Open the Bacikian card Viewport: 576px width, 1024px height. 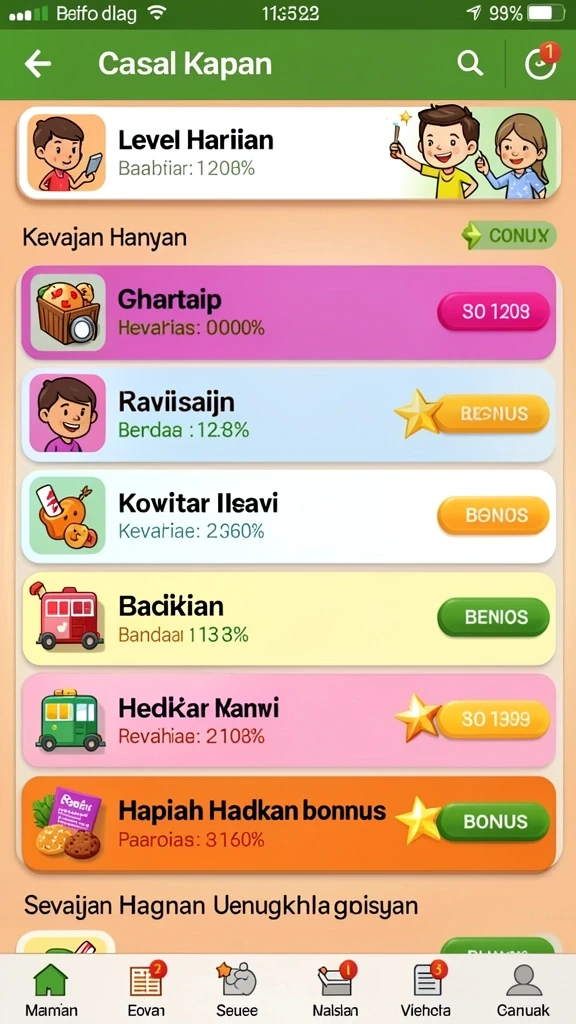288,618
